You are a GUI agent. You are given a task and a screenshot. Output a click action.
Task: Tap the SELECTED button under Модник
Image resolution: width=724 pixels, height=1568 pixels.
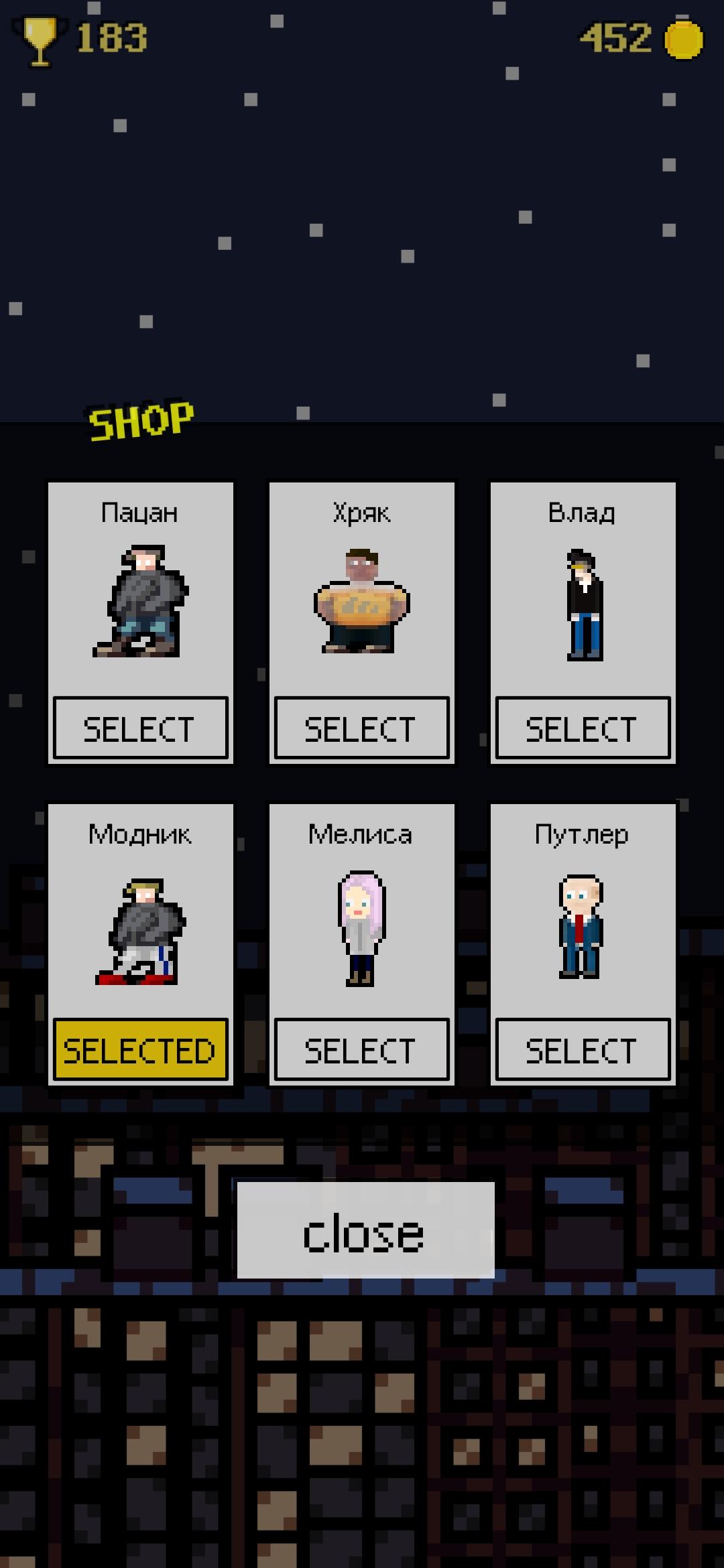click(x=140, y=1050)
